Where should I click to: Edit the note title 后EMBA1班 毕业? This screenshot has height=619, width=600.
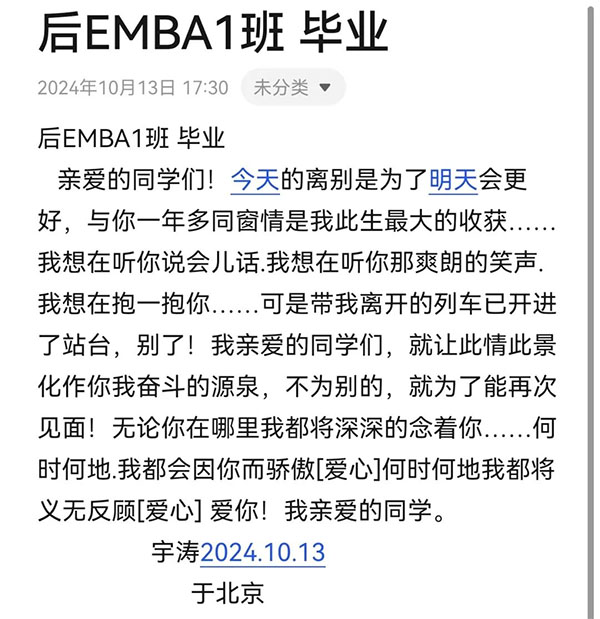click(x=212, y=33)
